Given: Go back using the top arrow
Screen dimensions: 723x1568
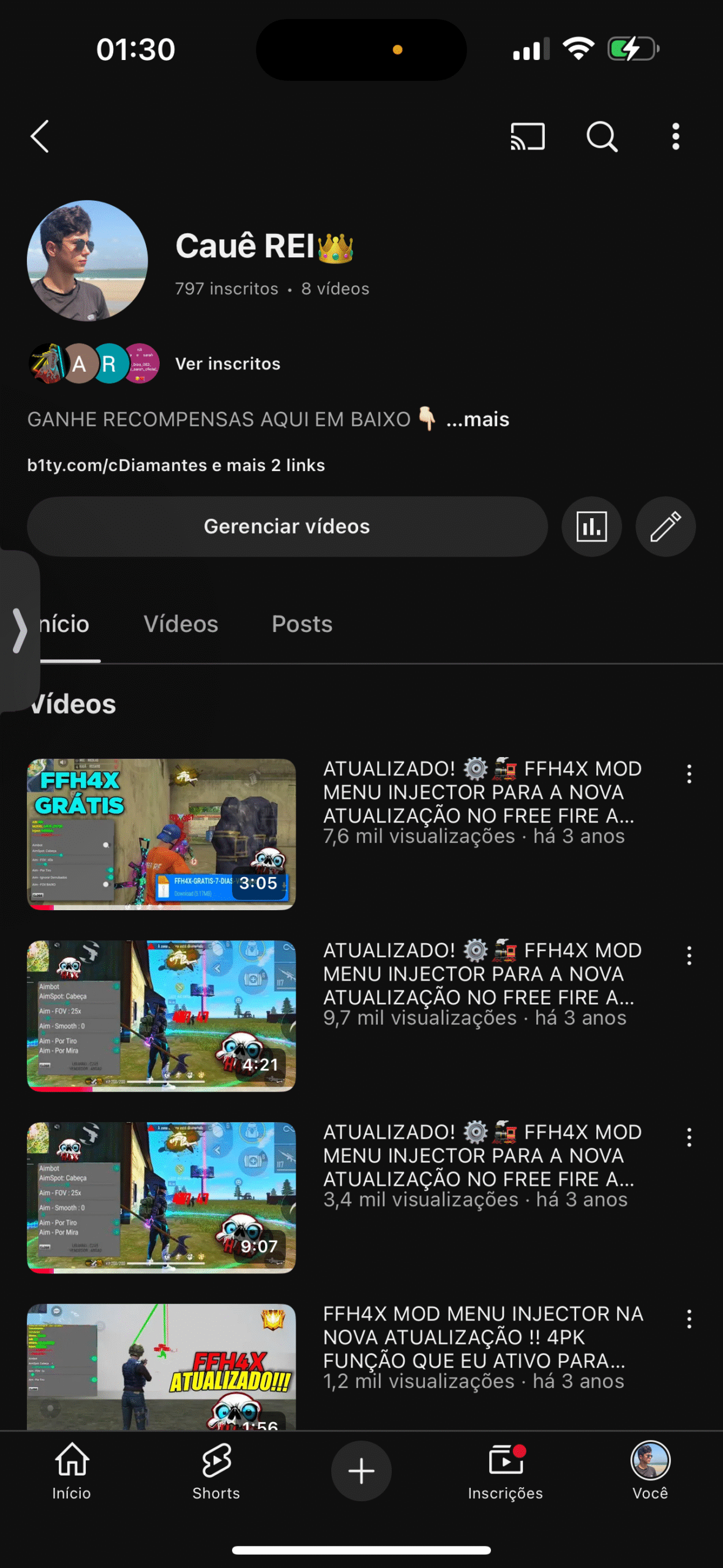Looking at the screenshot, I should click(x=40, y=136).
